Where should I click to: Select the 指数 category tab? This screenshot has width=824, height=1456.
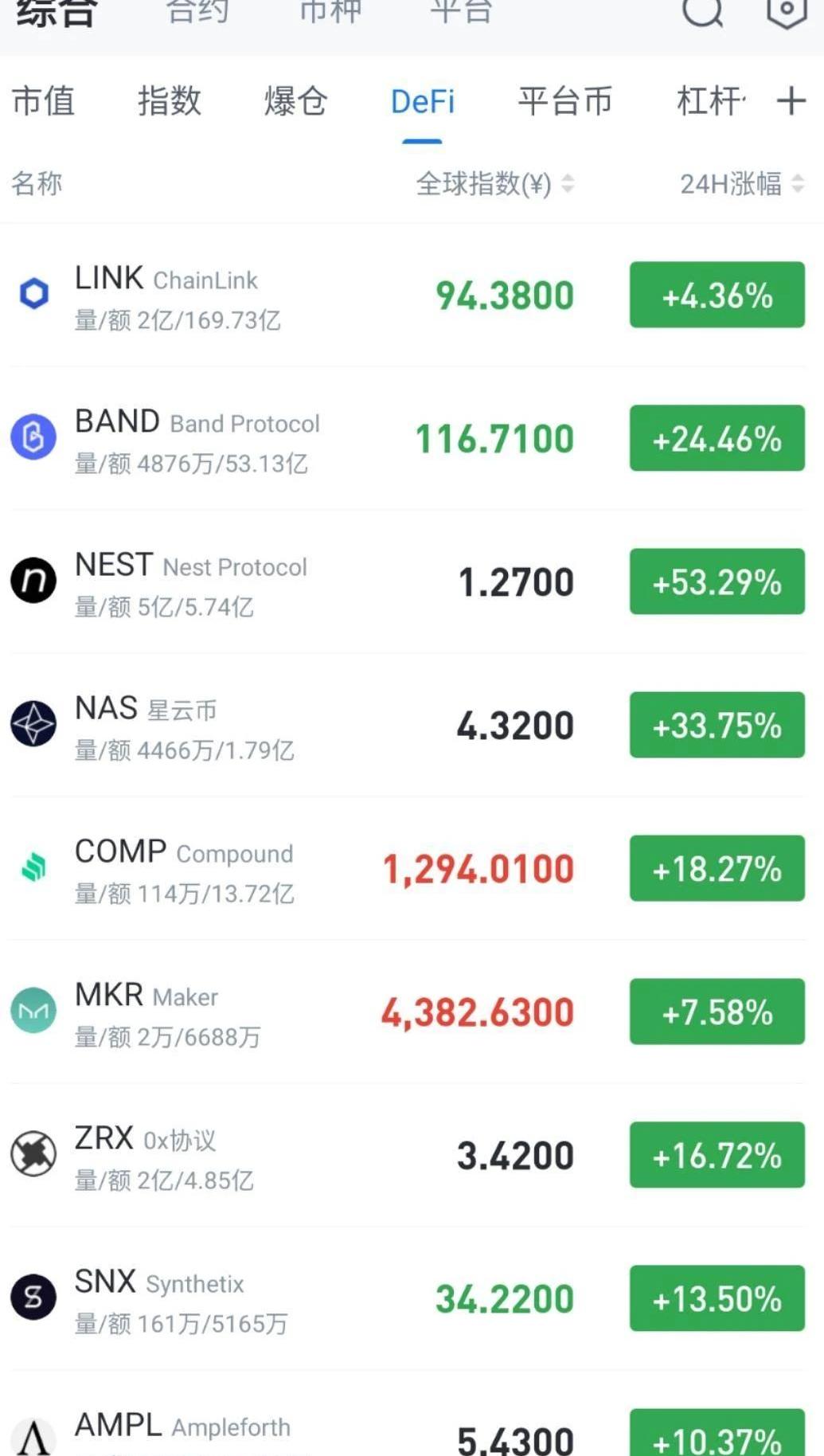coord(169,102)
